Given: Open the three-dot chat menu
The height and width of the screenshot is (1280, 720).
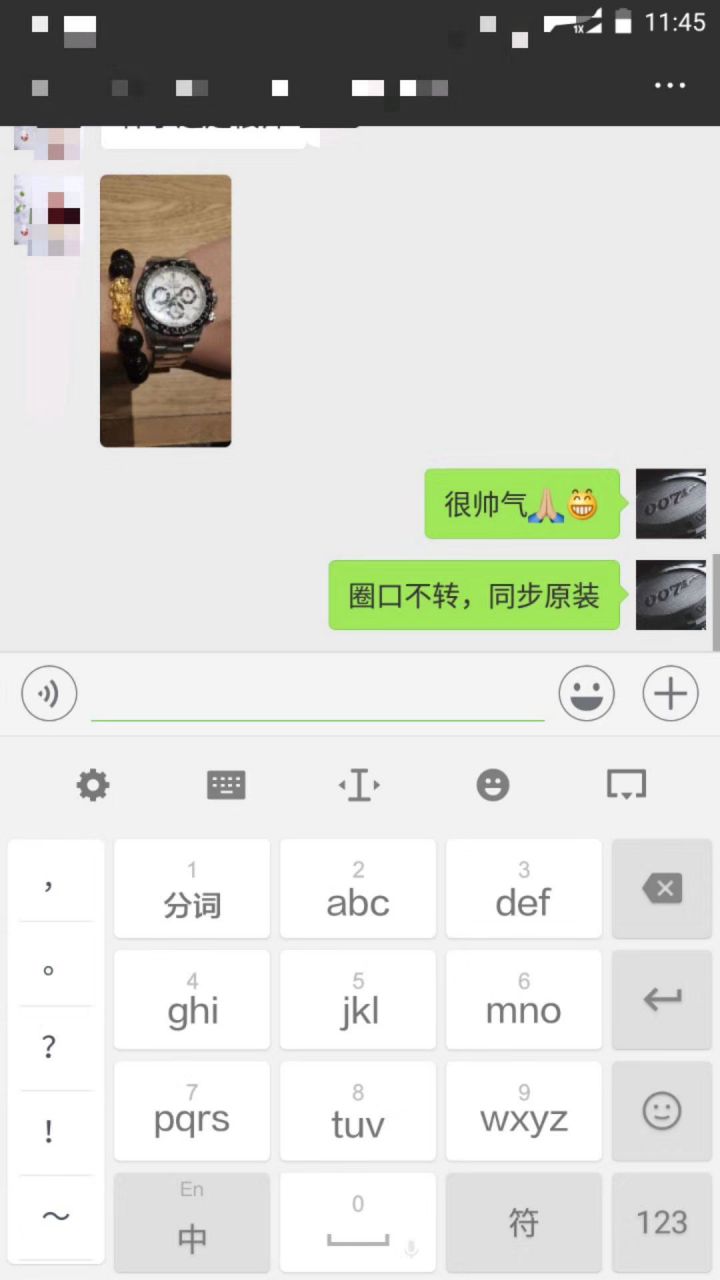Looking at the screenshot, I should tap(669, 86).
